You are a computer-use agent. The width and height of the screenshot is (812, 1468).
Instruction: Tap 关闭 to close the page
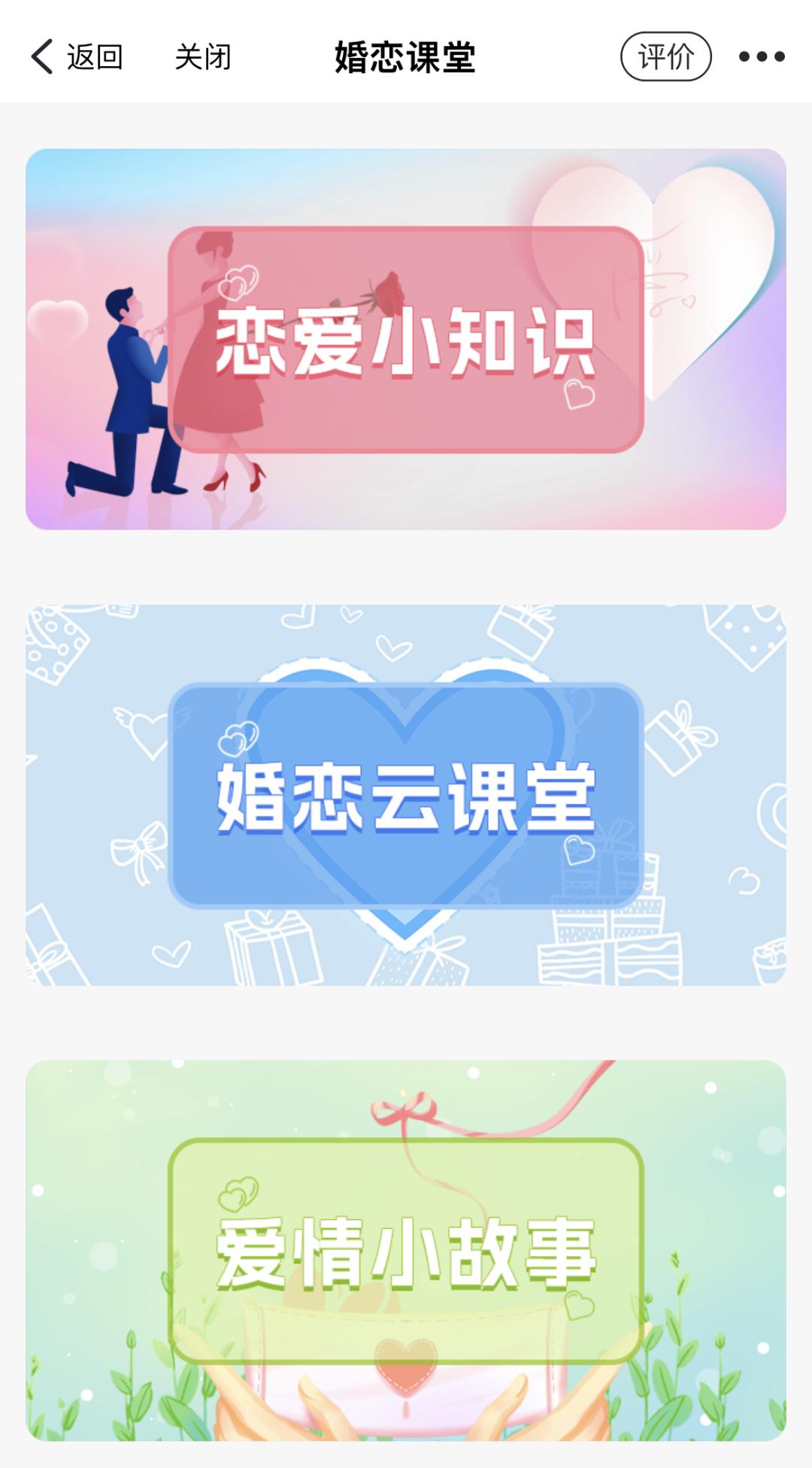[x=203, y=57]
